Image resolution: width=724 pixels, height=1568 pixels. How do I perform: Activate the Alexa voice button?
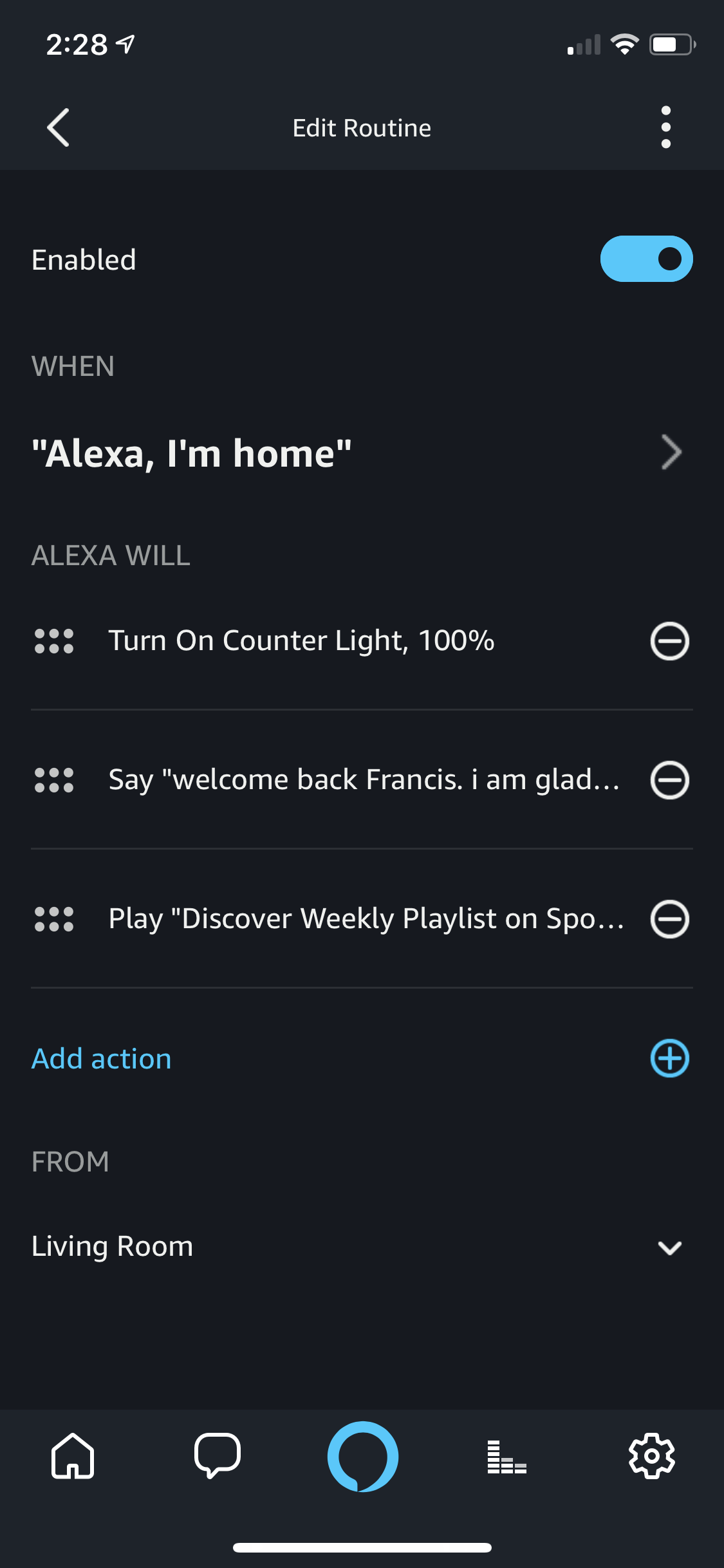[x=362, y=1456]
